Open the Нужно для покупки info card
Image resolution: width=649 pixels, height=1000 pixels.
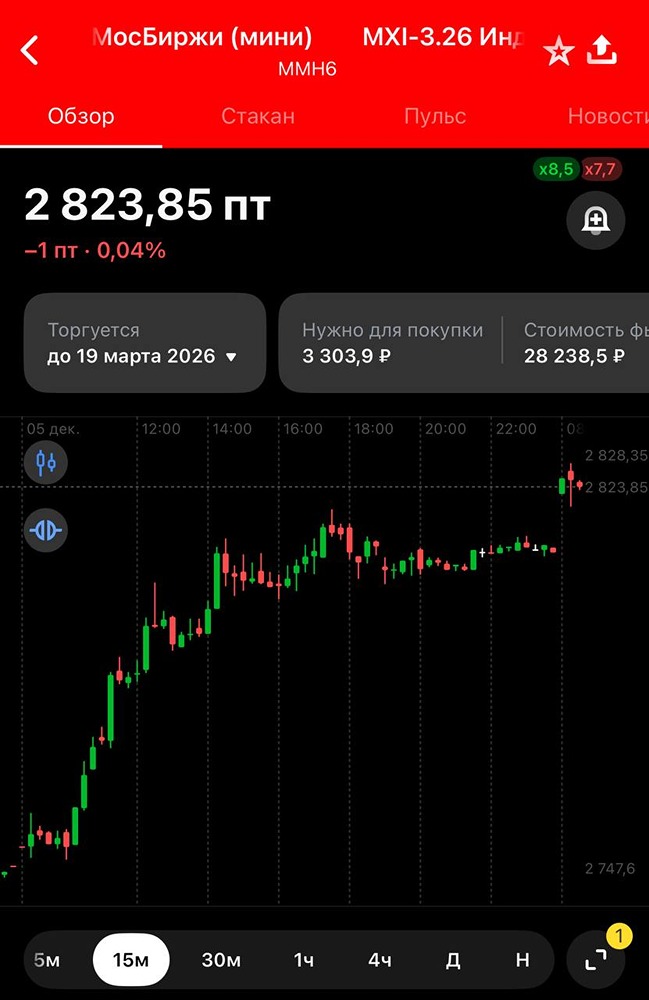[392, 343]
